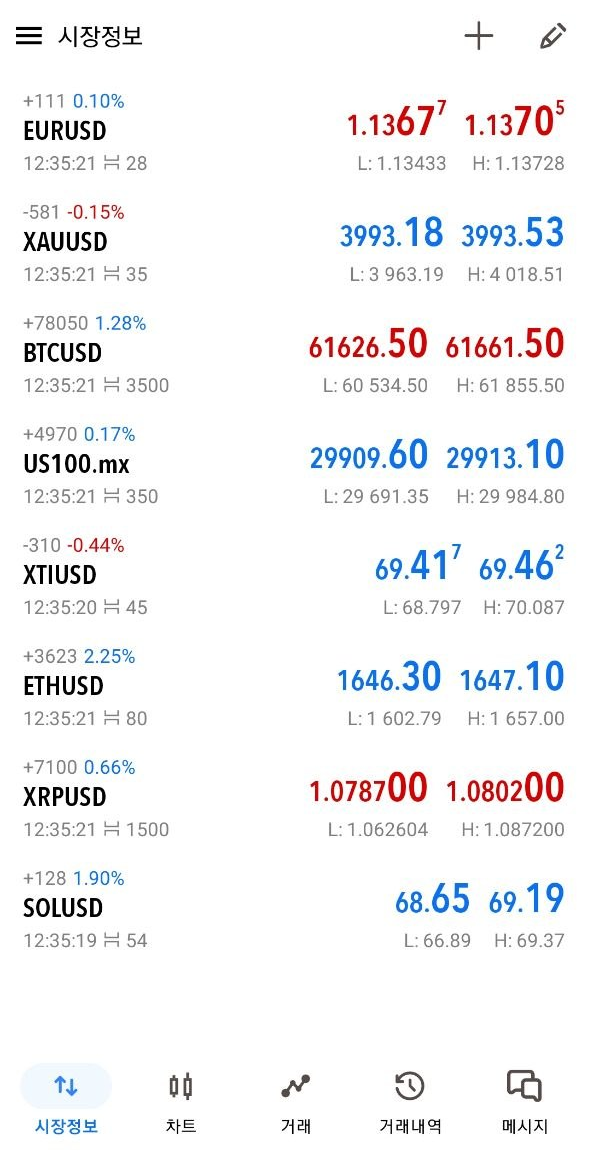591x1176 pixels.
Task: Open BTCUSD quote details
Action: point(296,354)
